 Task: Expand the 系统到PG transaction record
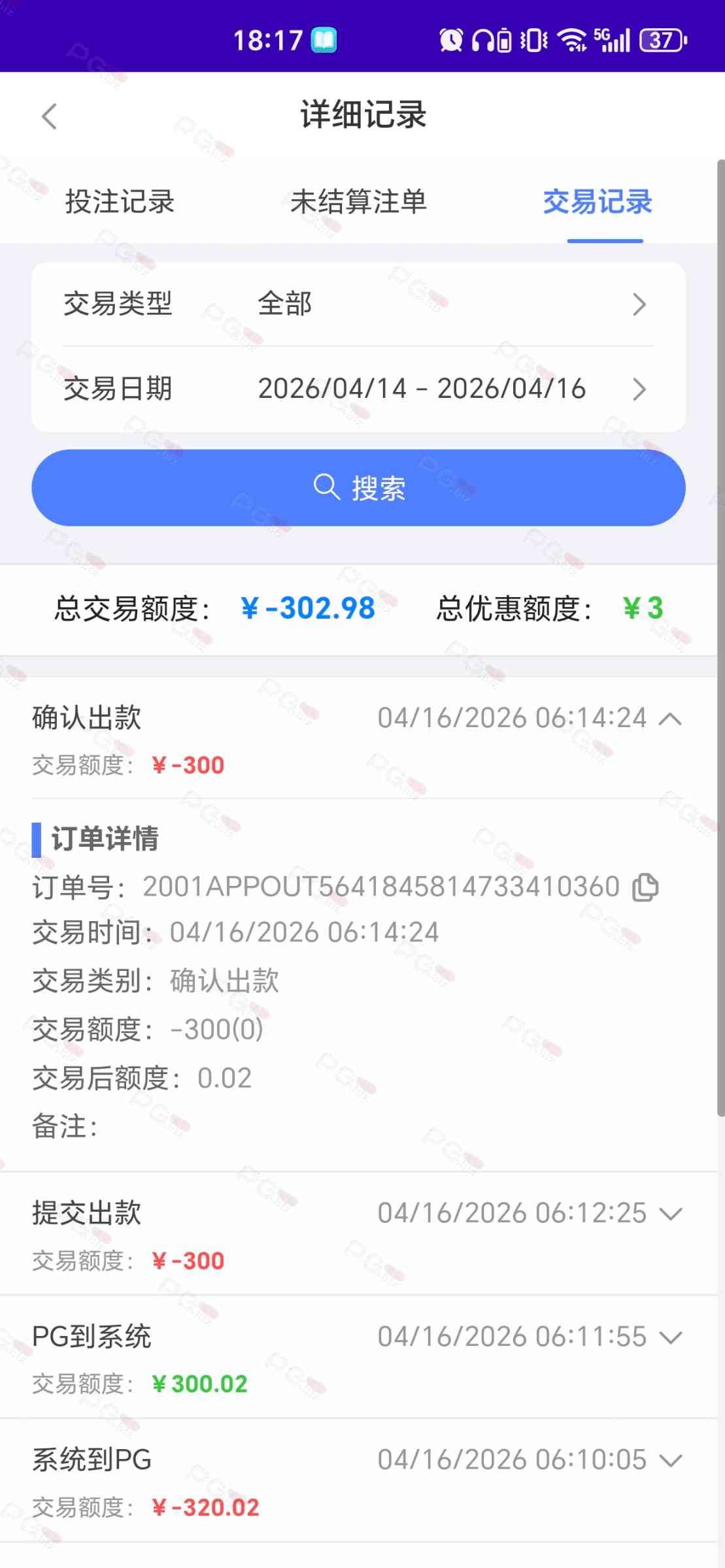[670, 1460]
